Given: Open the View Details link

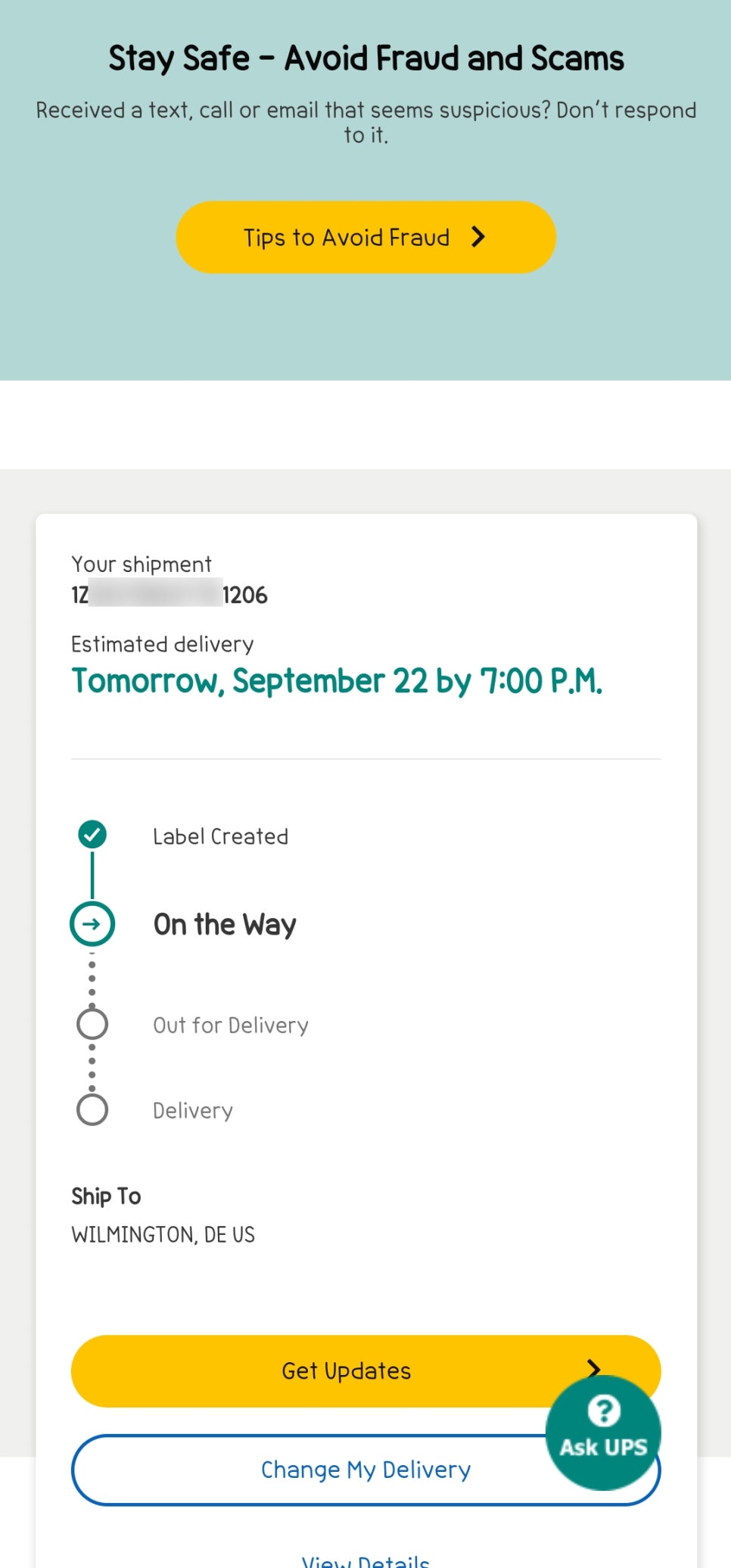Looking at the screenshot, I should tap(365, 1560).
